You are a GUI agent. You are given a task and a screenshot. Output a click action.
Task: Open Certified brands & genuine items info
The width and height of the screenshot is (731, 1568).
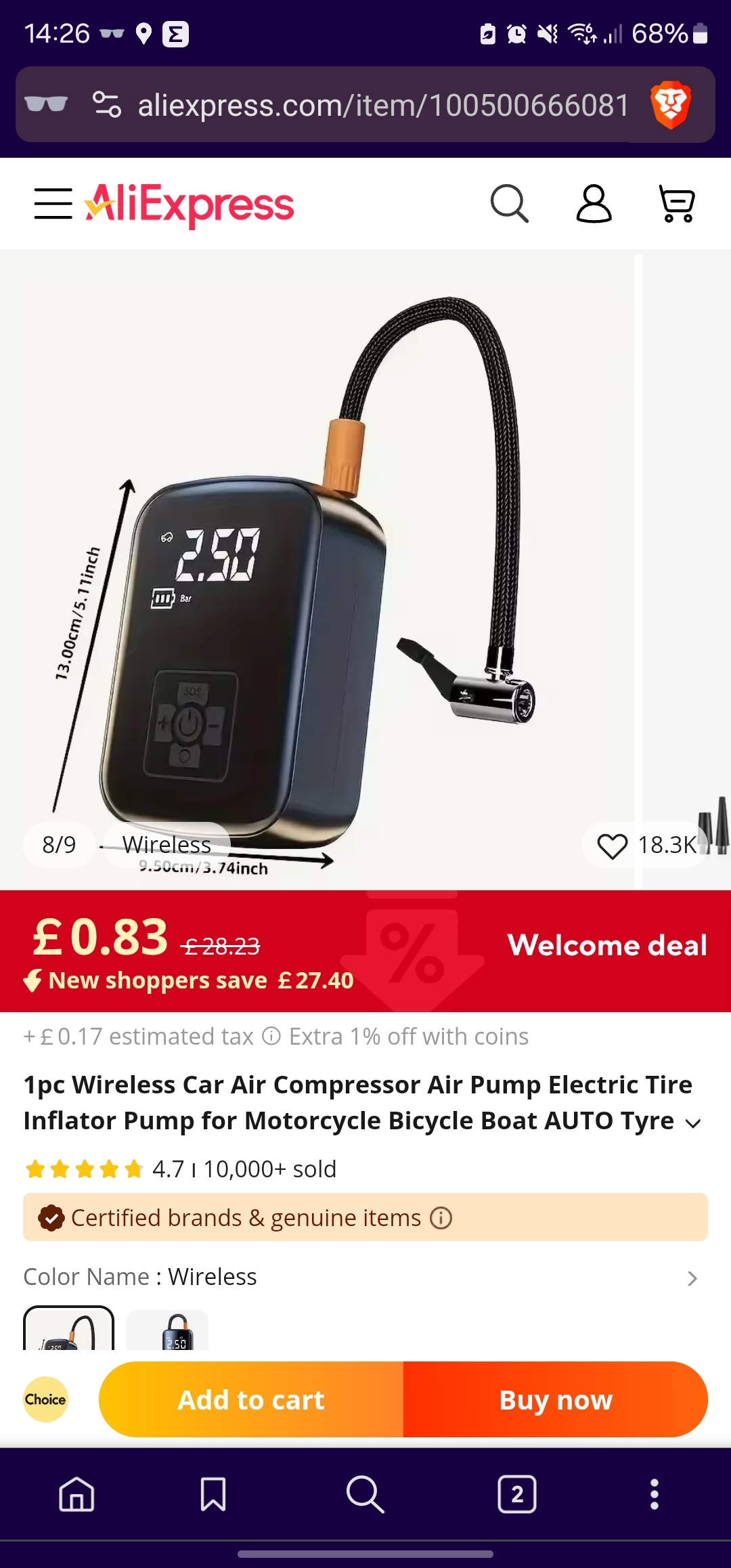click(441, 1218)
